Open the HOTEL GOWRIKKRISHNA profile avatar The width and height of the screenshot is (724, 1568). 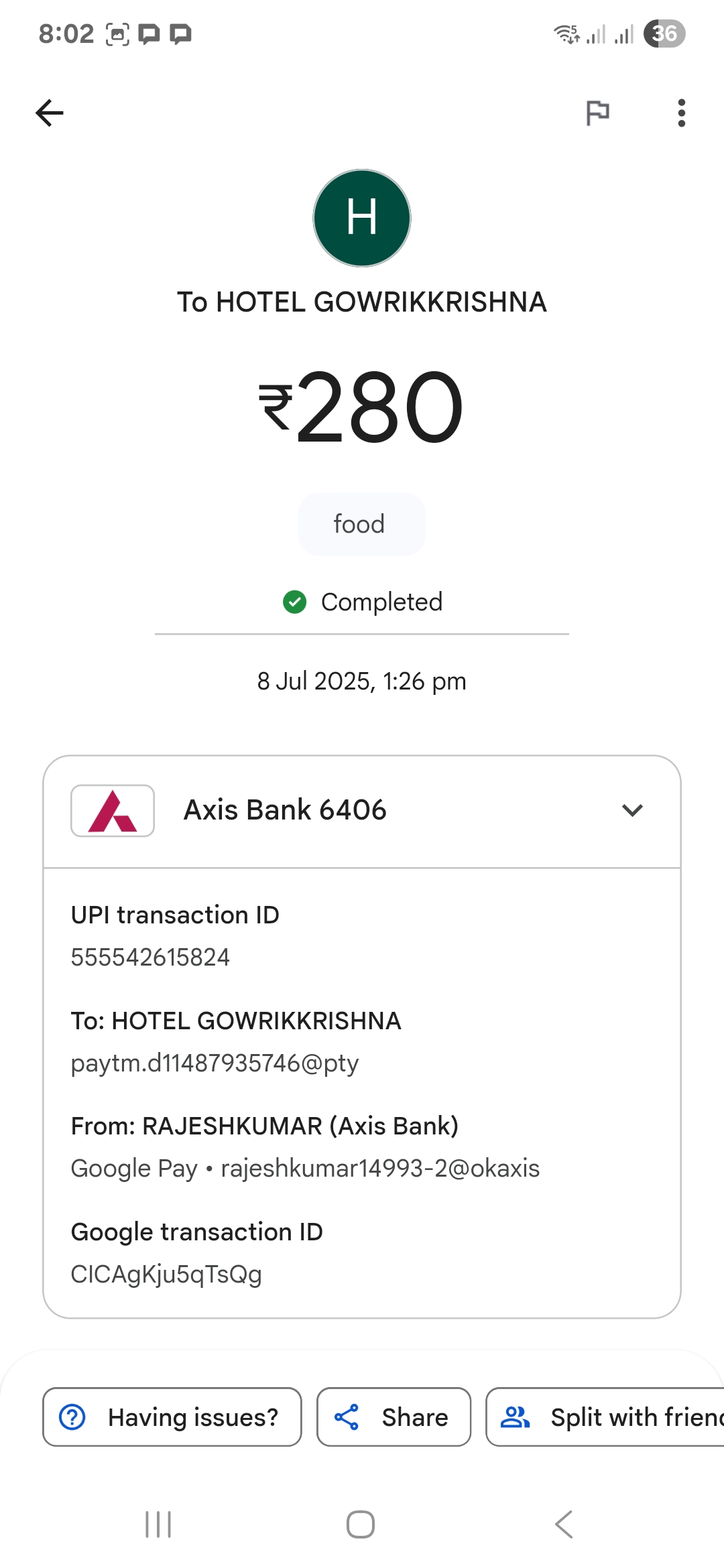click(x=362, y=218)
